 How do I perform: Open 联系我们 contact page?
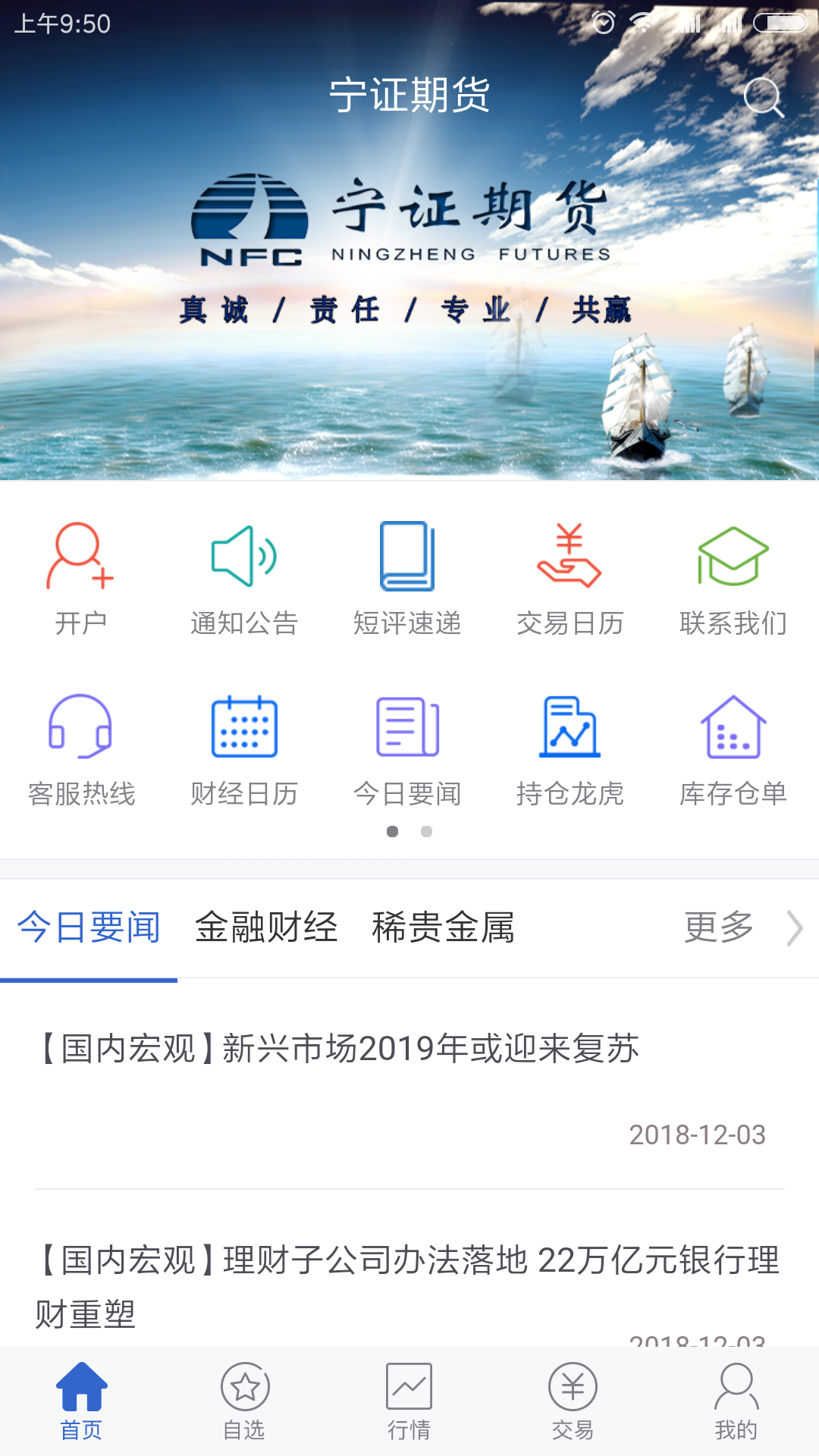click(x=733, y=578)
